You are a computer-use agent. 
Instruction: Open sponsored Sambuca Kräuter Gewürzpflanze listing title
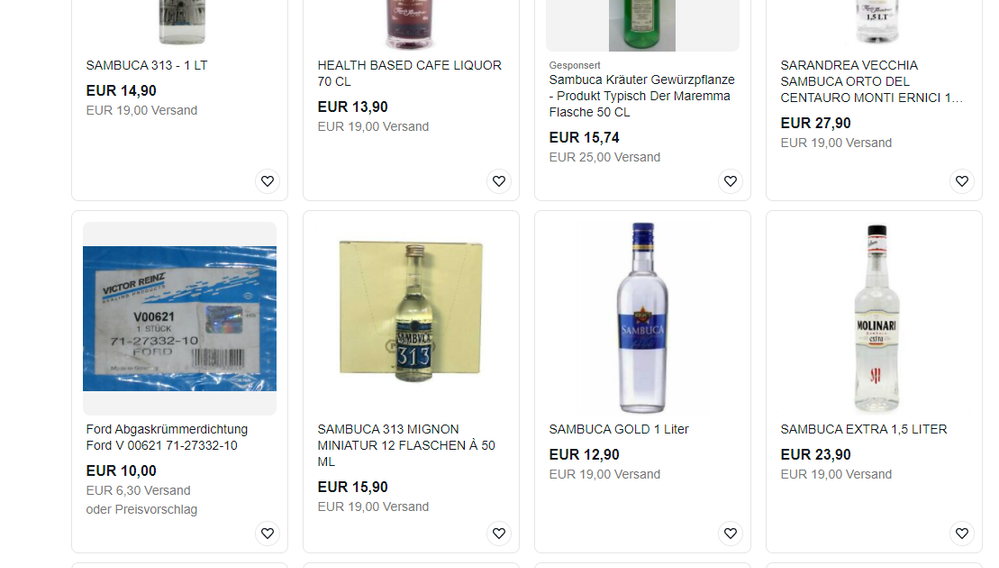click(x=641, y=96)
